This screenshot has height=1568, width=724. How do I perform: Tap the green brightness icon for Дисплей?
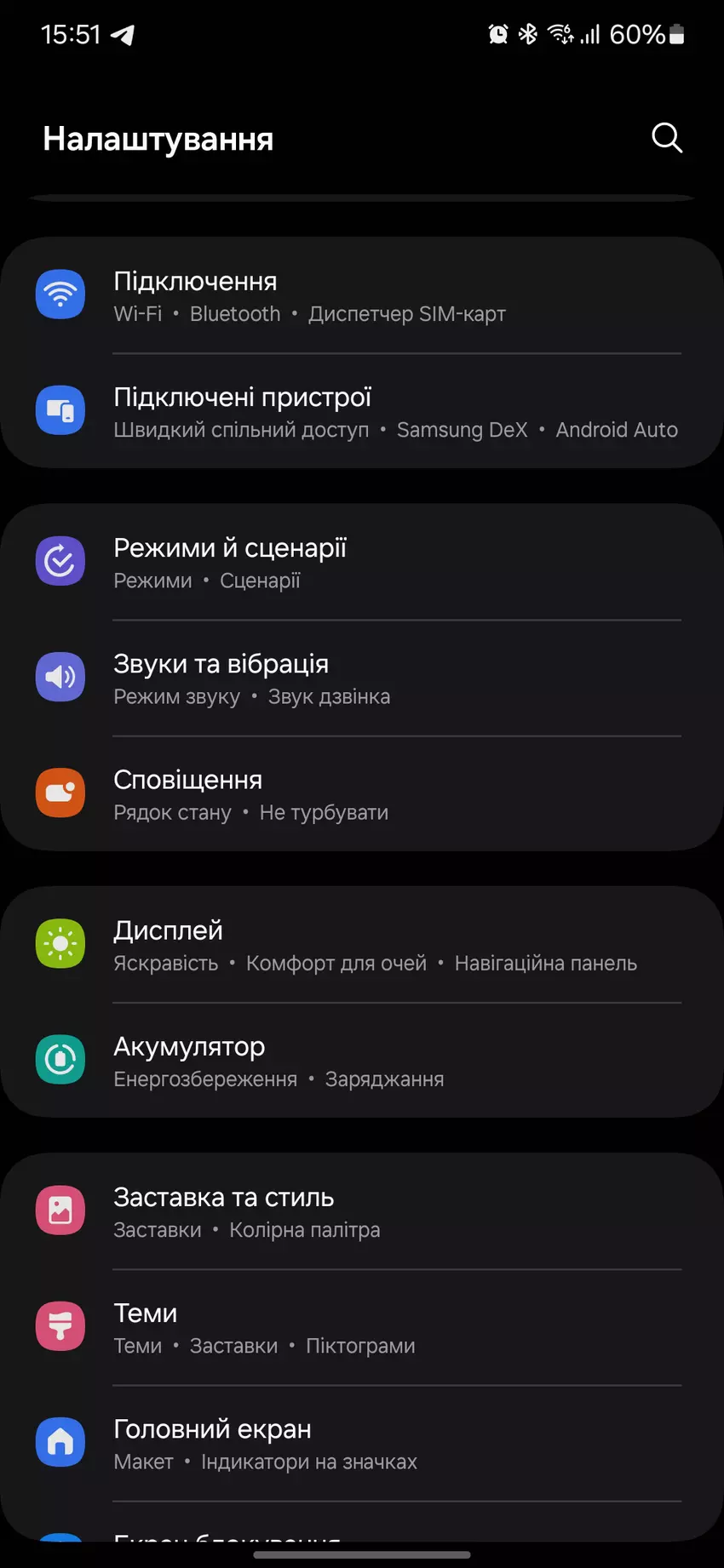pyautogui.click(x=60, y=943)
